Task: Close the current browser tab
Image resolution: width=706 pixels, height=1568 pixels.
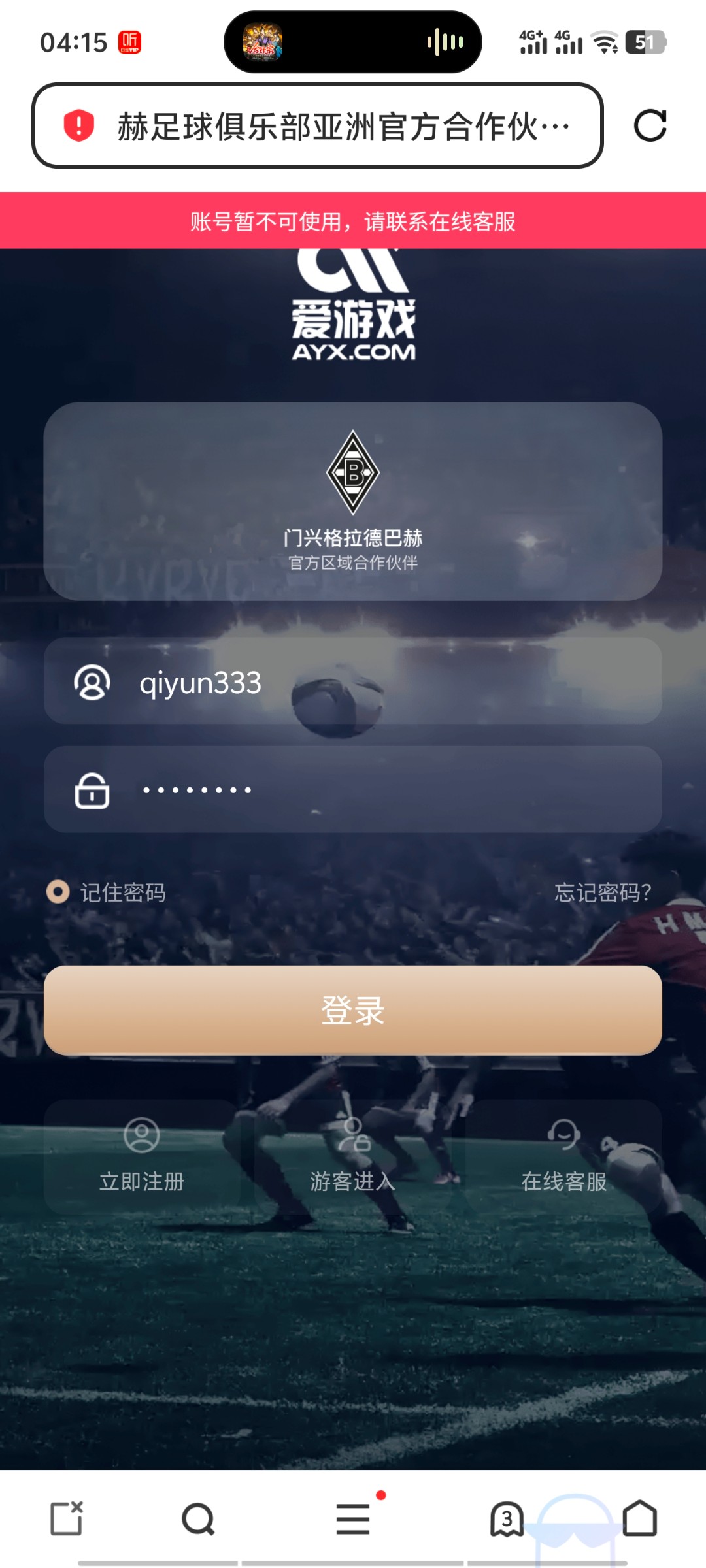Action: coord(67,1518)
